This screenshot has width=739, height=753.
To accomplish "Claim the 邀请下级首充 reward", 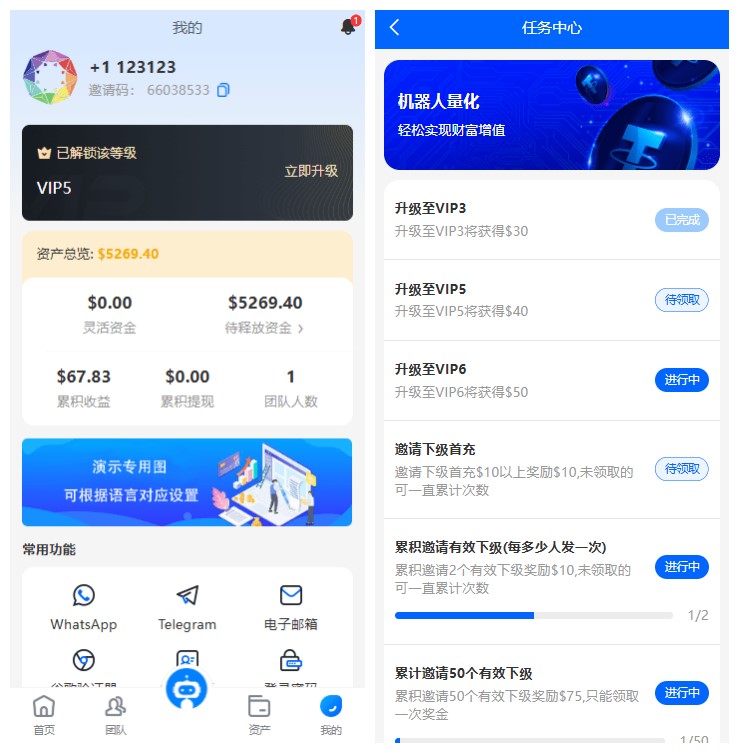I will click(681, 468).
